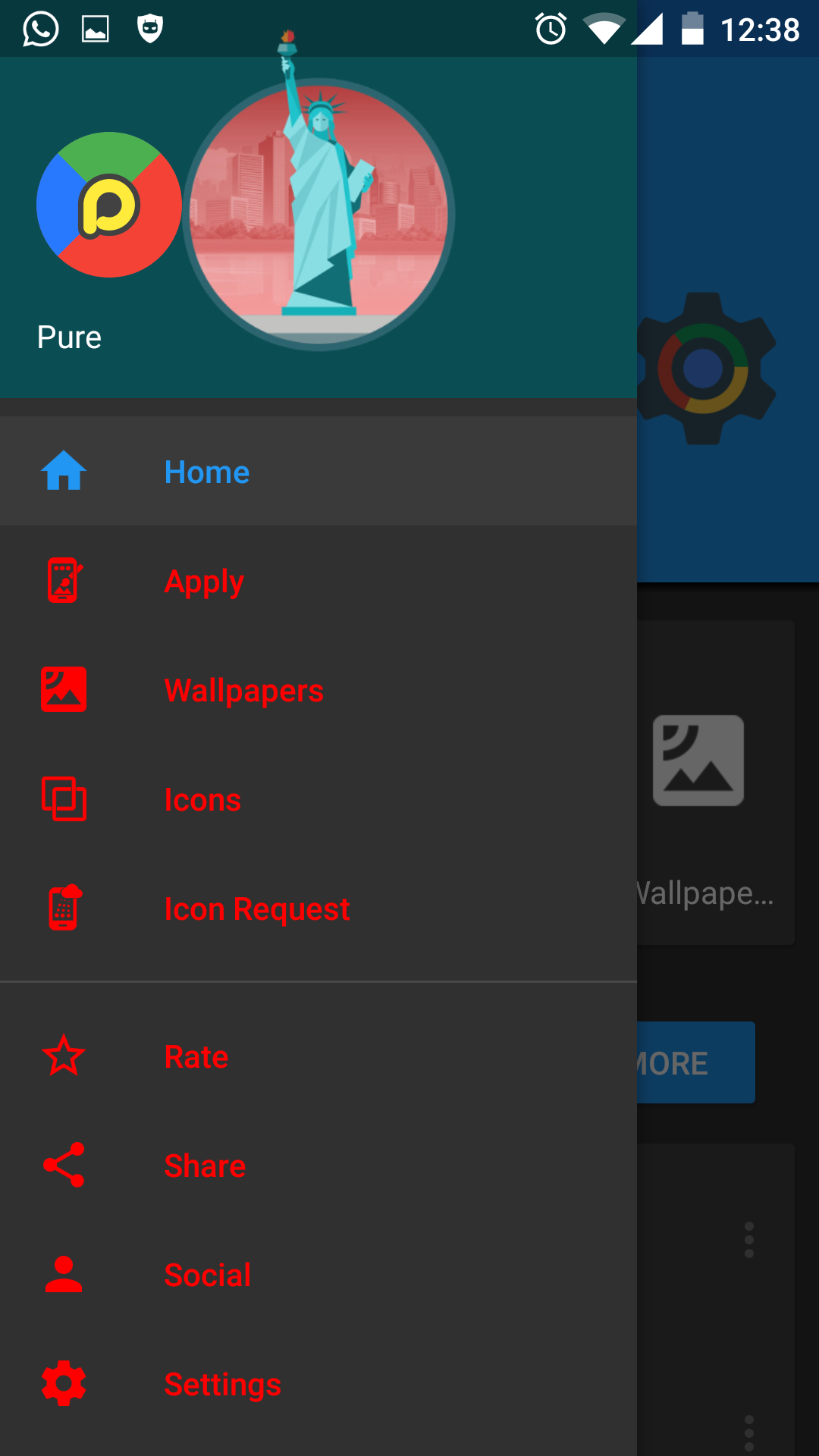Open Settings from the drawer
Image resolution: width=819 pixels, height=1456 pixels.
pyautogui.click(x=222, y=1384)
